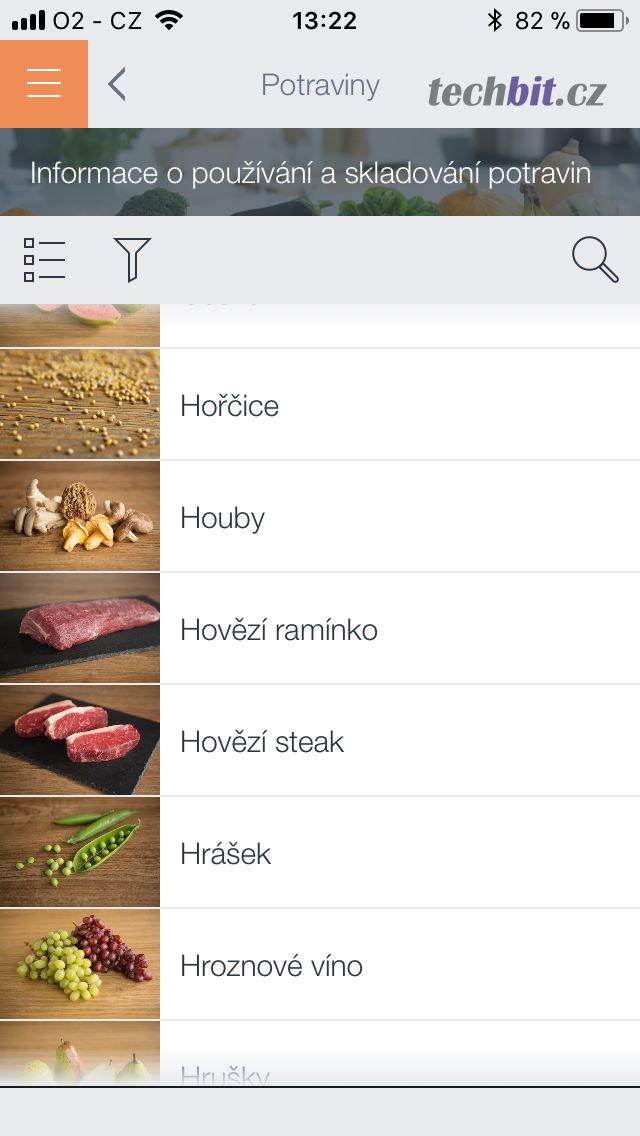
Task: Open the Houby food item
Action: click(320, 517)
